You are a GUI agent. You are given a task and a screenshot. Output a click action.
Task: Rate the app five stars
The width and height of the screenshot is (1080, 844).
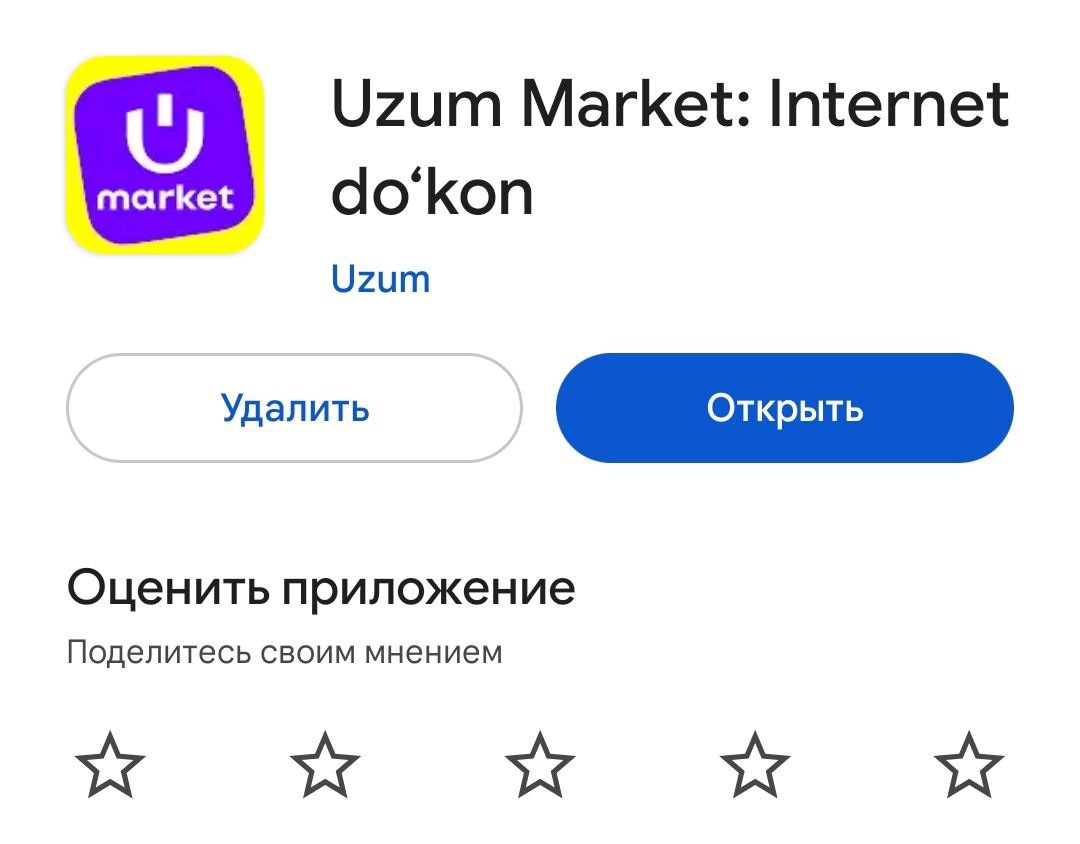(x=969, y=763)
